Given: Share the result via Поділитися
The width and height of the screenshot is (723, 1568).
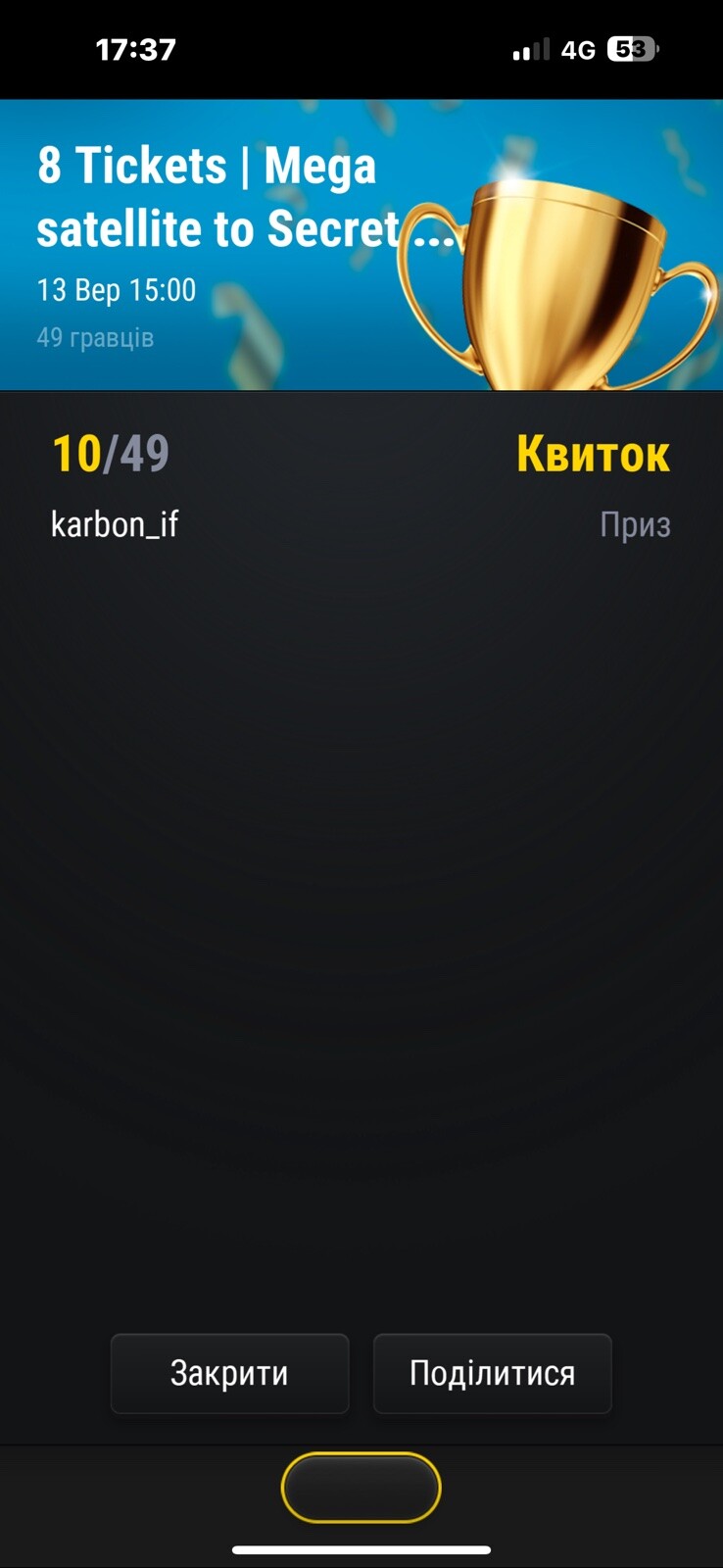Looking at the screenshot, I should tap(492, 1373).
